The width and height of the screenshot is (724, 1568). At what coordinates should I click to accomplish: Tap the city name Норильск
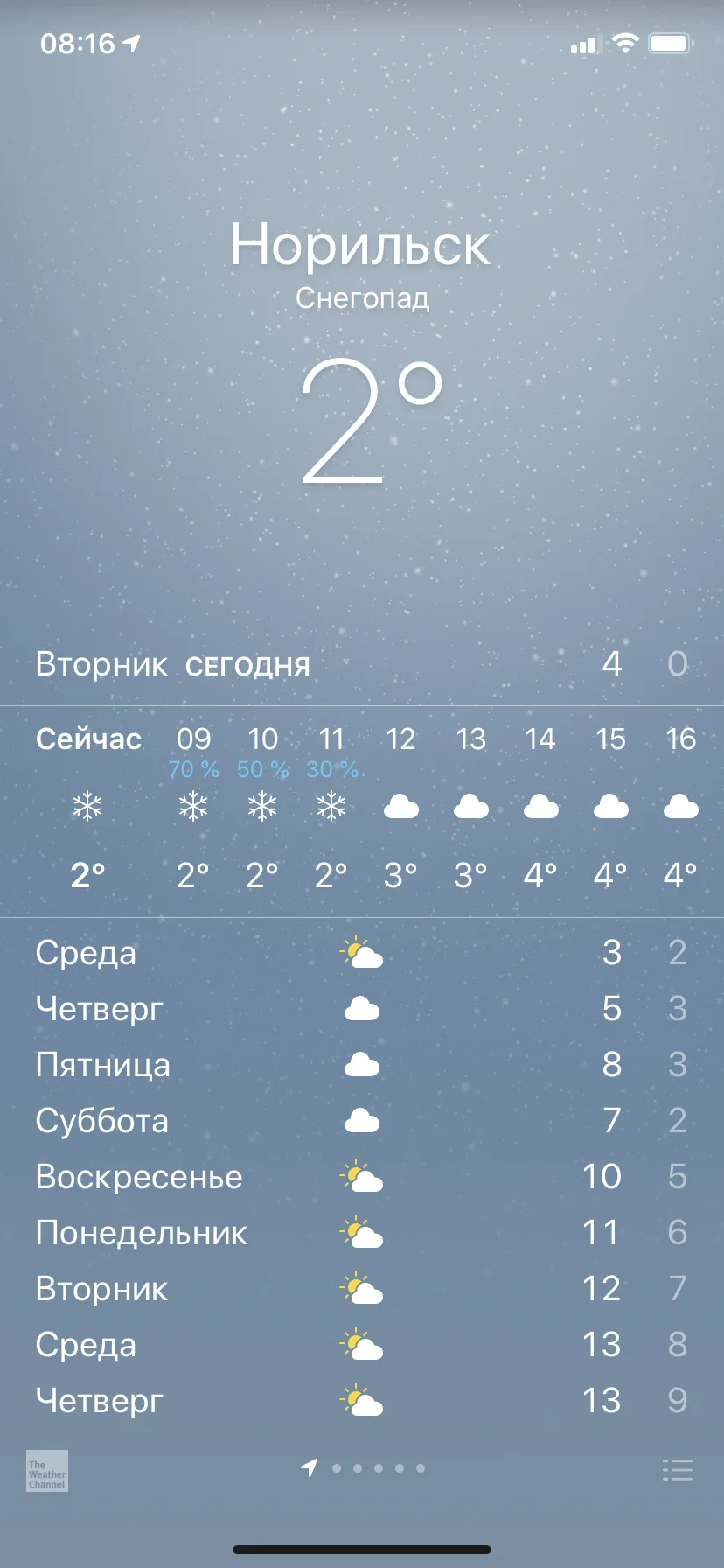pyautogui.click(x=361, y=246)
